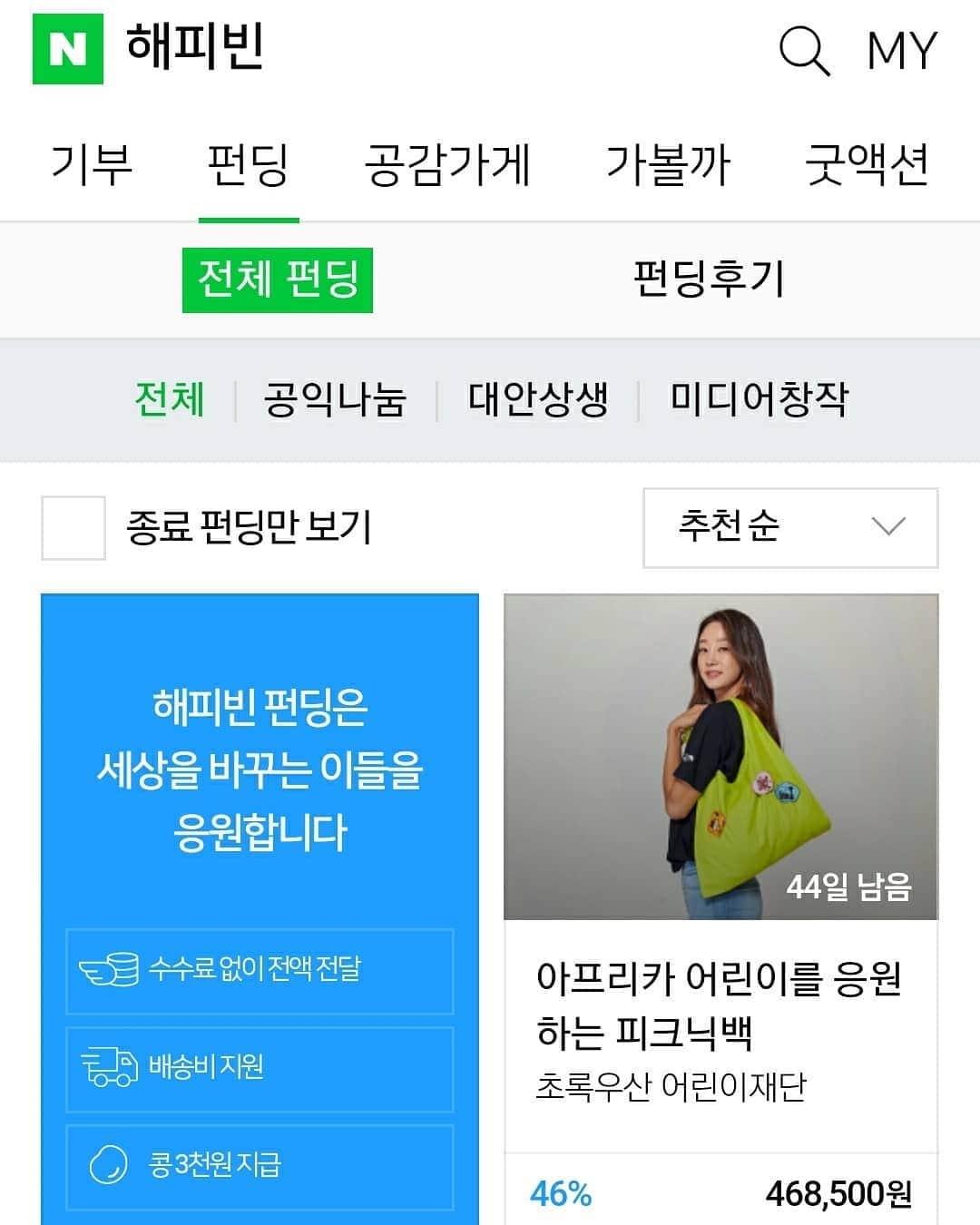
Task: Filter by 대안상생 category
Action: coord(538,399)
